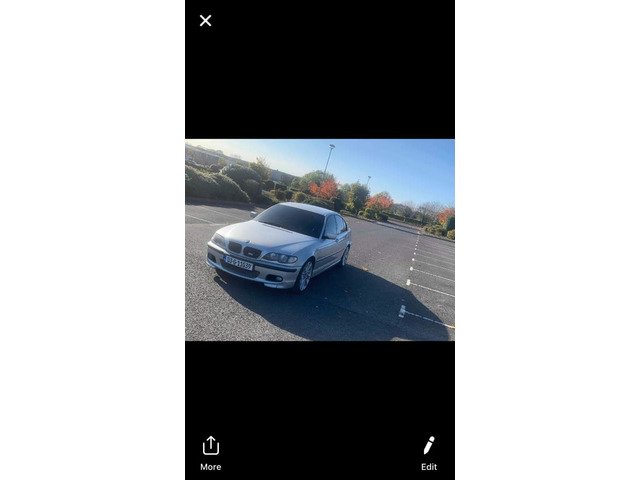This screenshot has height=480, width=640.
Task: Close the photo viewer
Action: [x=205, y=20]
